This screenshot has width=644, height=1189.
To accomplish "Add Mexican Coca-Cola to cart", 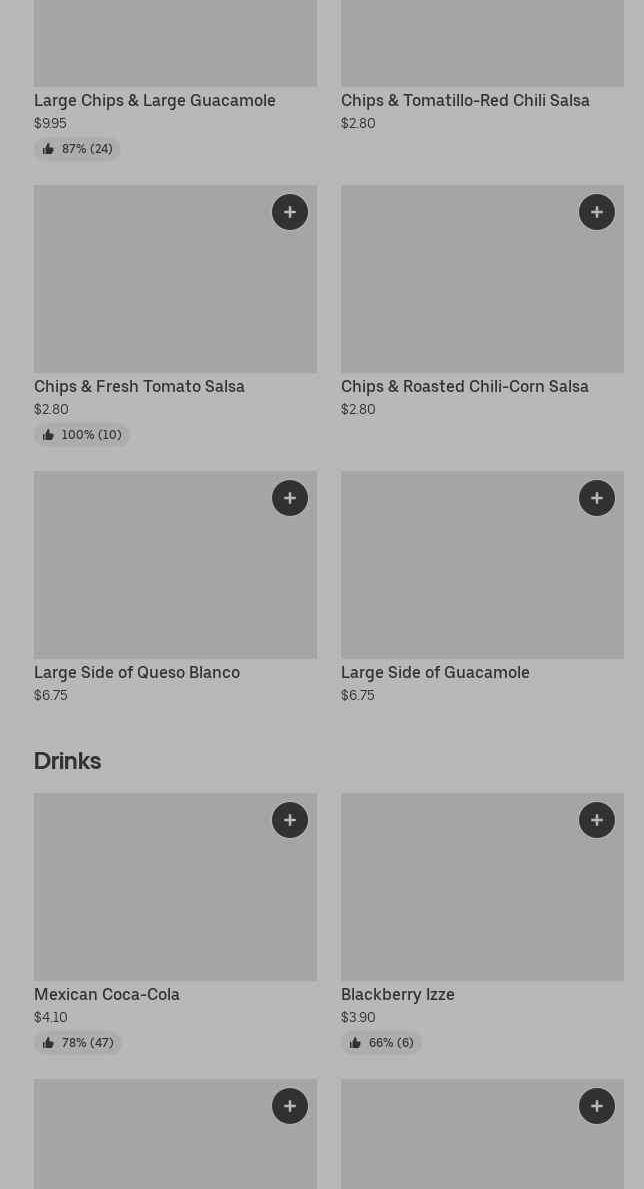I will 290,820.
